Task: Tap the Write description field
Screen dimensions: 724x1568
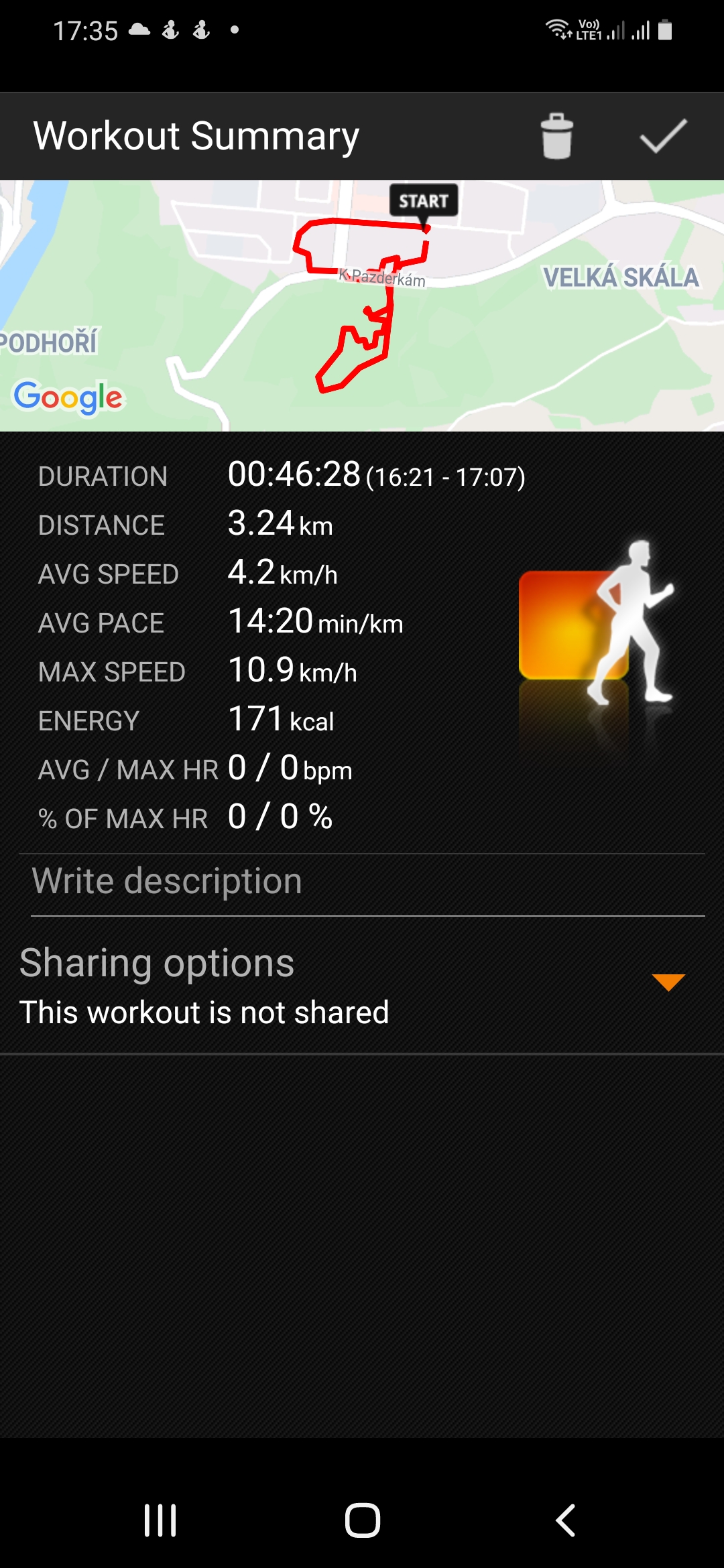Action: [368, 882]
